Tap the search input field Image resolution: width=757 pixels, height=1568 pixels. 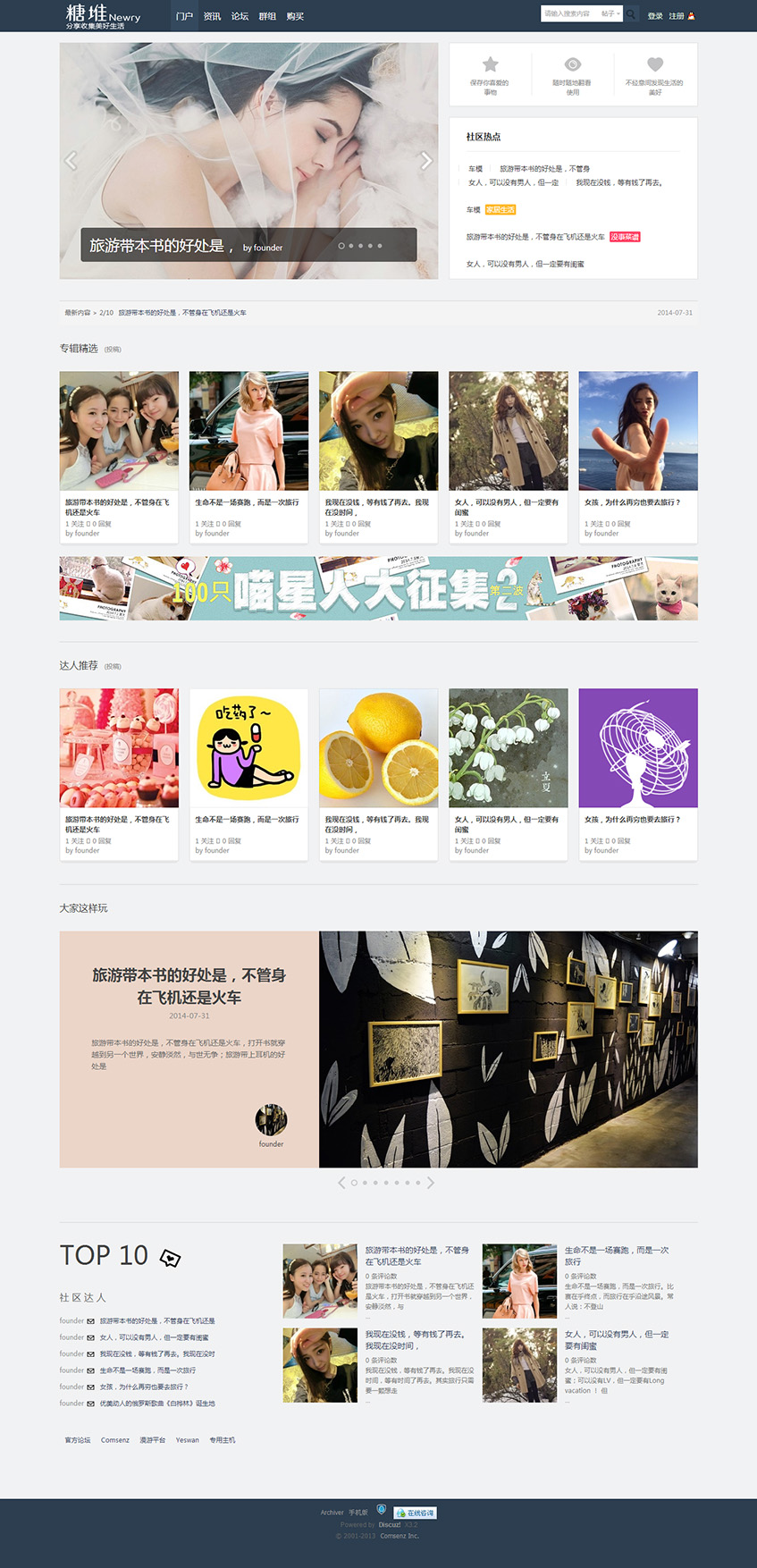point(568,14)
